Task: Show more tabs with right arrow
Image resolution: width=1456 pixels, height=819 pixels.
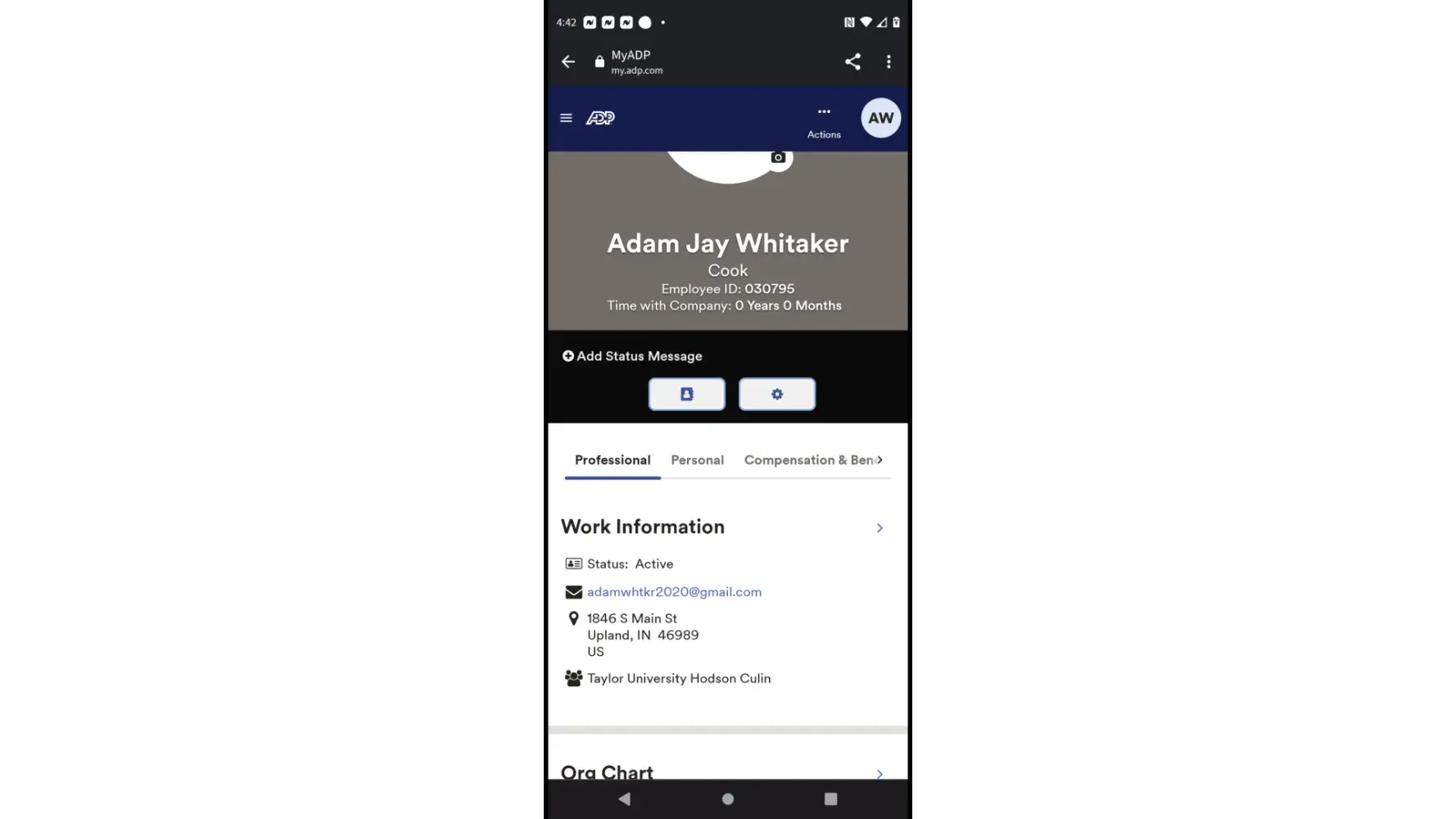Action: (x=879, y=460)
